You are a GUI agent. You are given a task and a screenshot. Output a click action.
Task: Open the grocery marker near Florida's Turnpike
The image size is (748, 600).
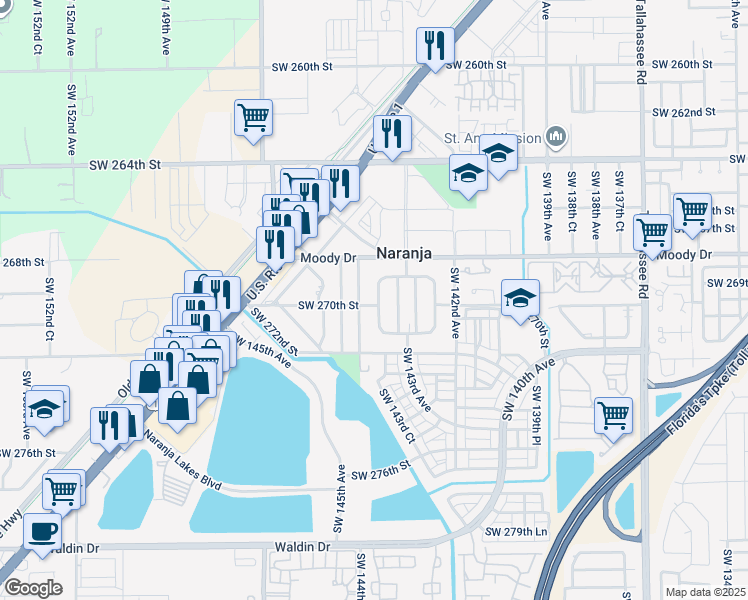click(x=613, y=415)
